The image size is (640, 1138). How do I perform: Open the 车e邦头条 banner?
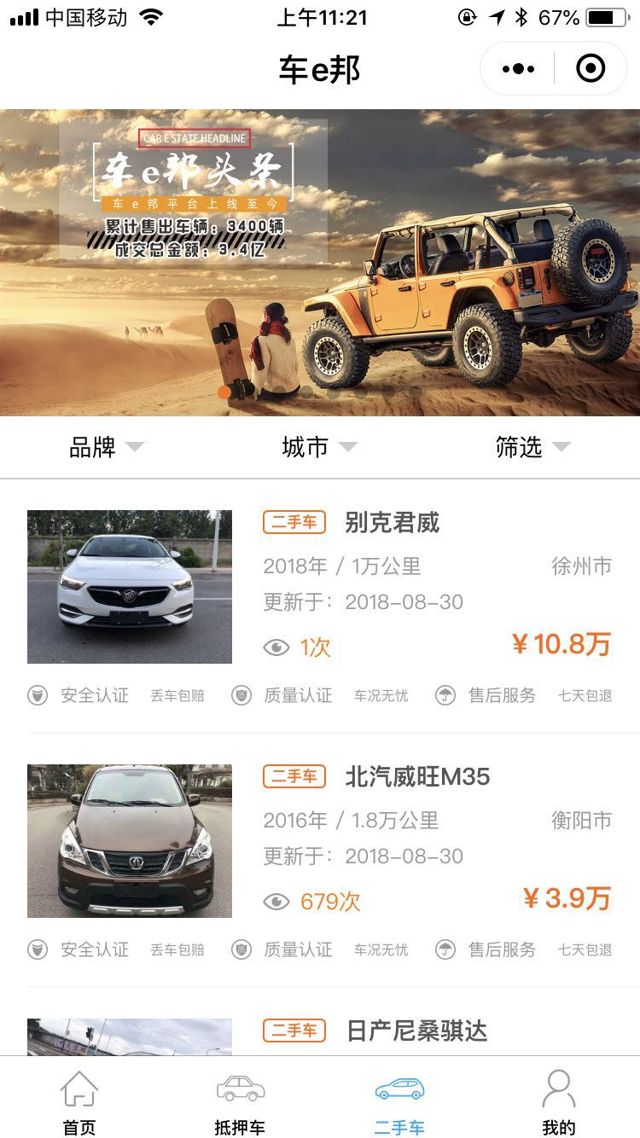(320, 262)
